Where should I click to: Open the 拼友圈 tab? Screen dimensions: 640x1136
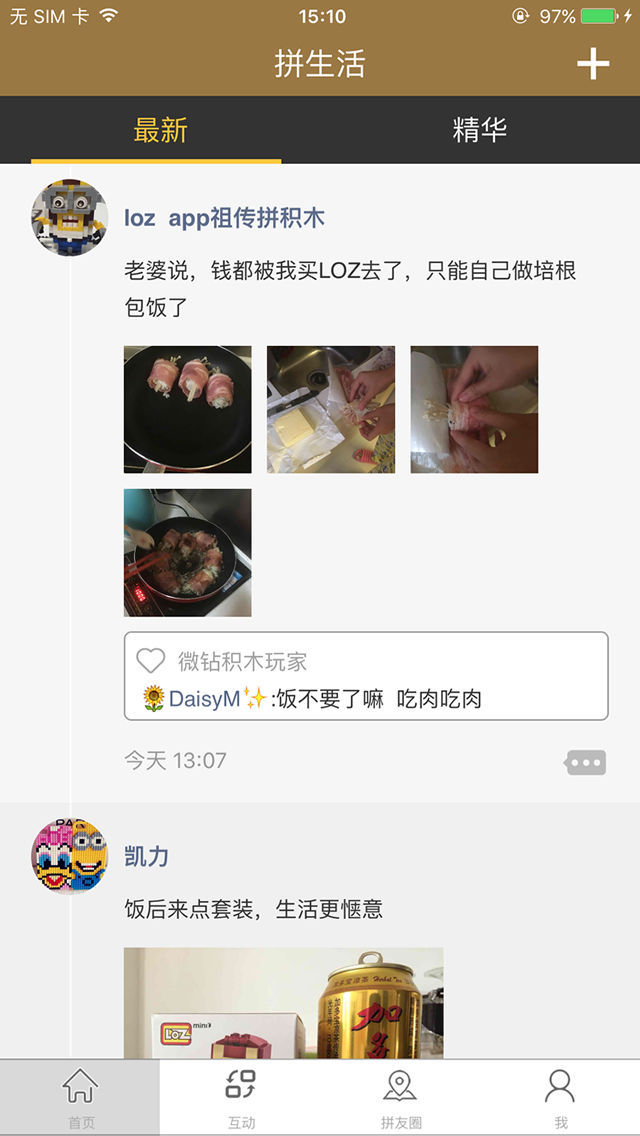click(x=400, y=1097)
